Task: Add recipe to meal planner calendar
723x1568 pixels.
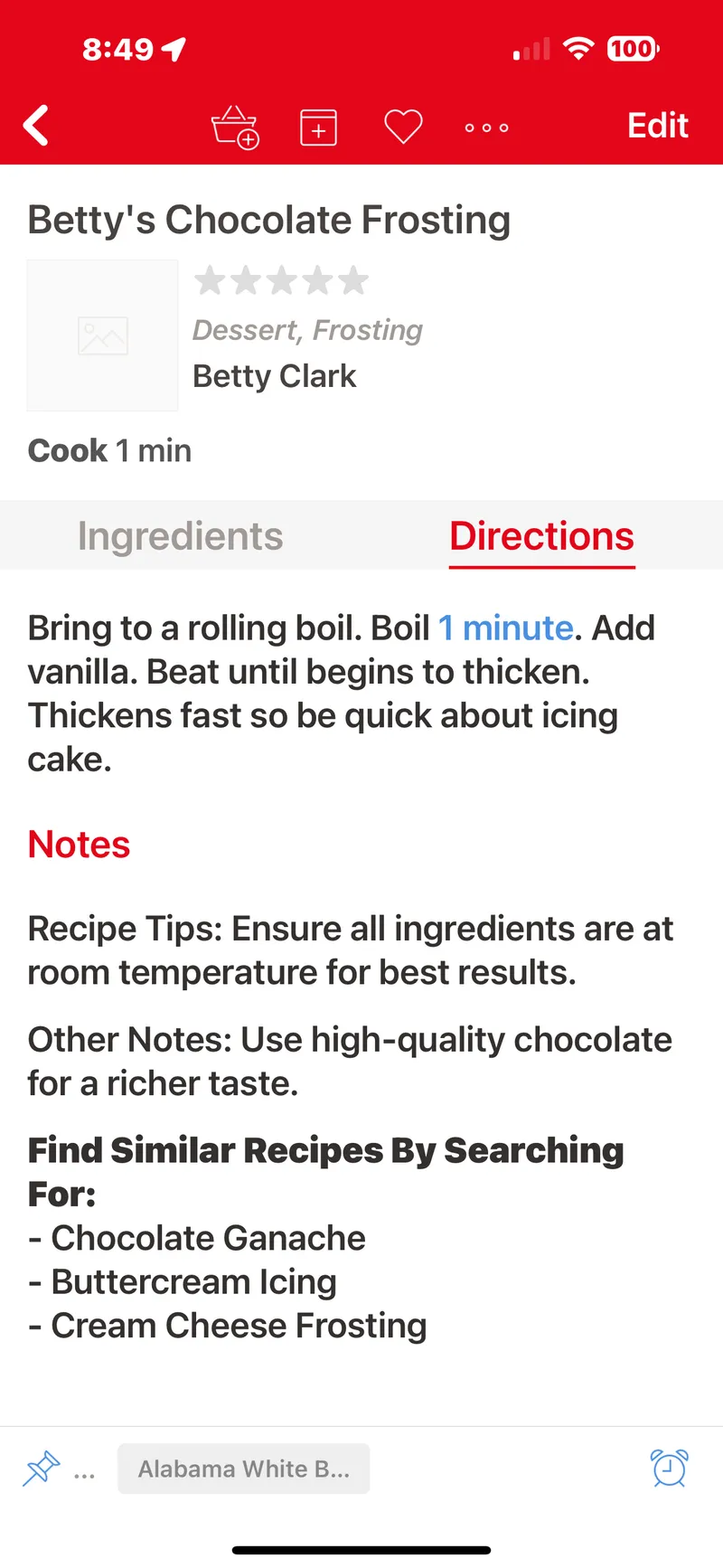Action: pos(317,127)
